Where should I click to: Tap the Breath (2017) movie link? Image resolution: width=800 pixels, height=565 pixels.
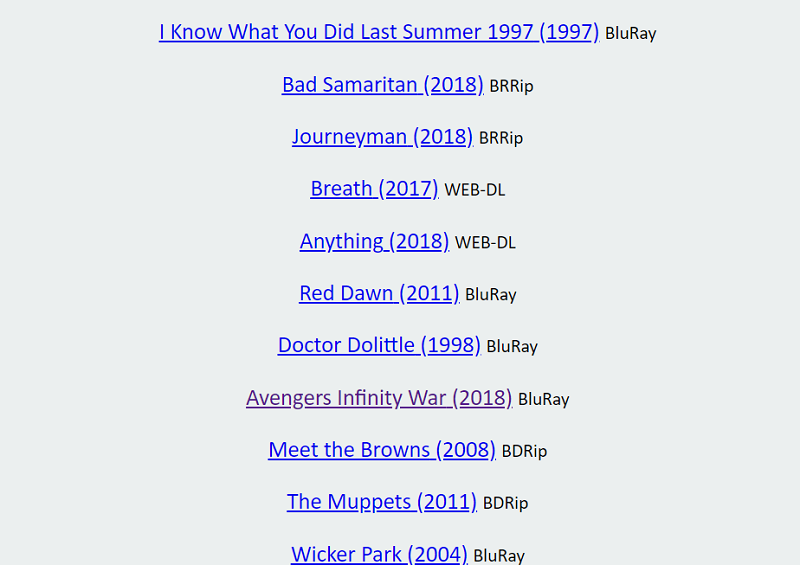click(374, 189)
